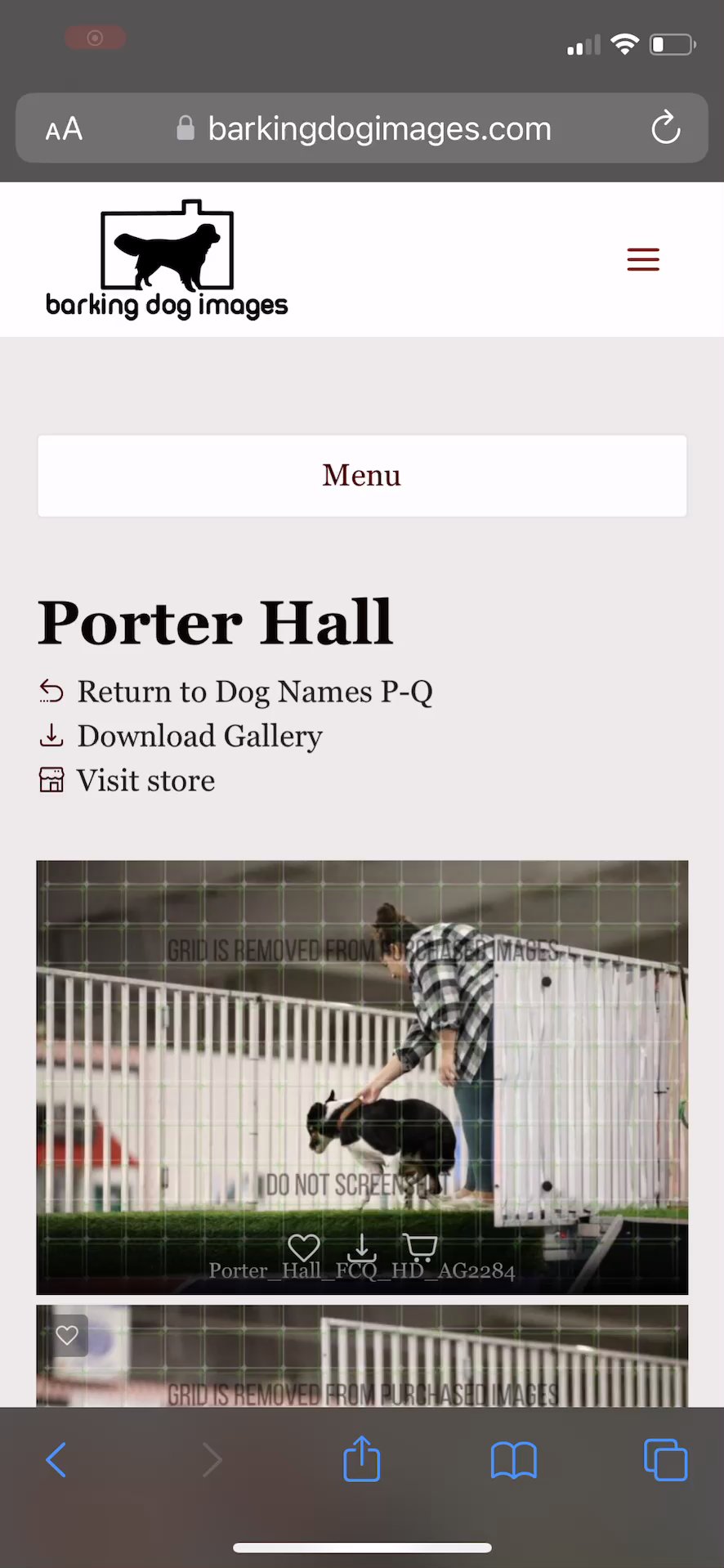Visit the store link
Screen dimensions: 724x1568
(145, 781)
